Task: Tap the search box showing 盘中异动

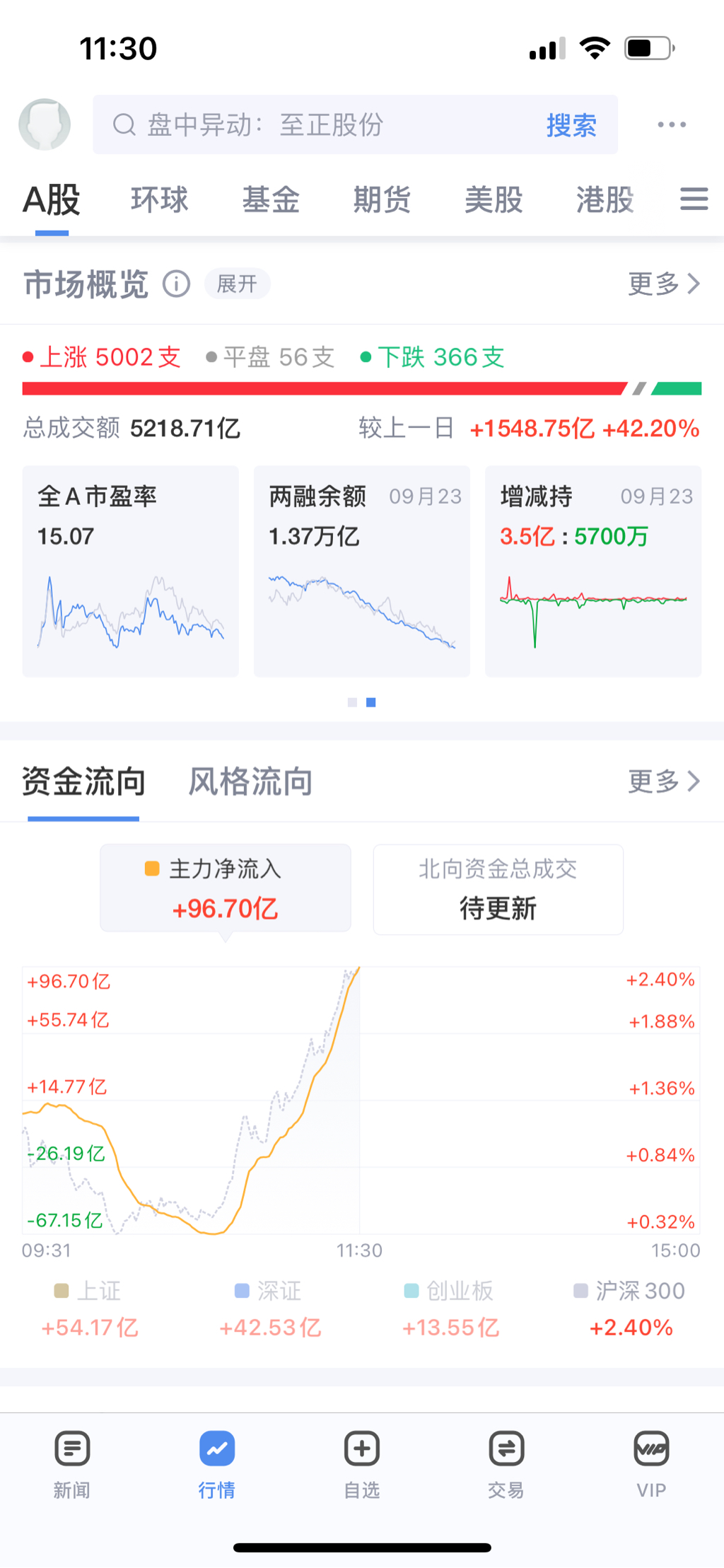Action: 318,125
